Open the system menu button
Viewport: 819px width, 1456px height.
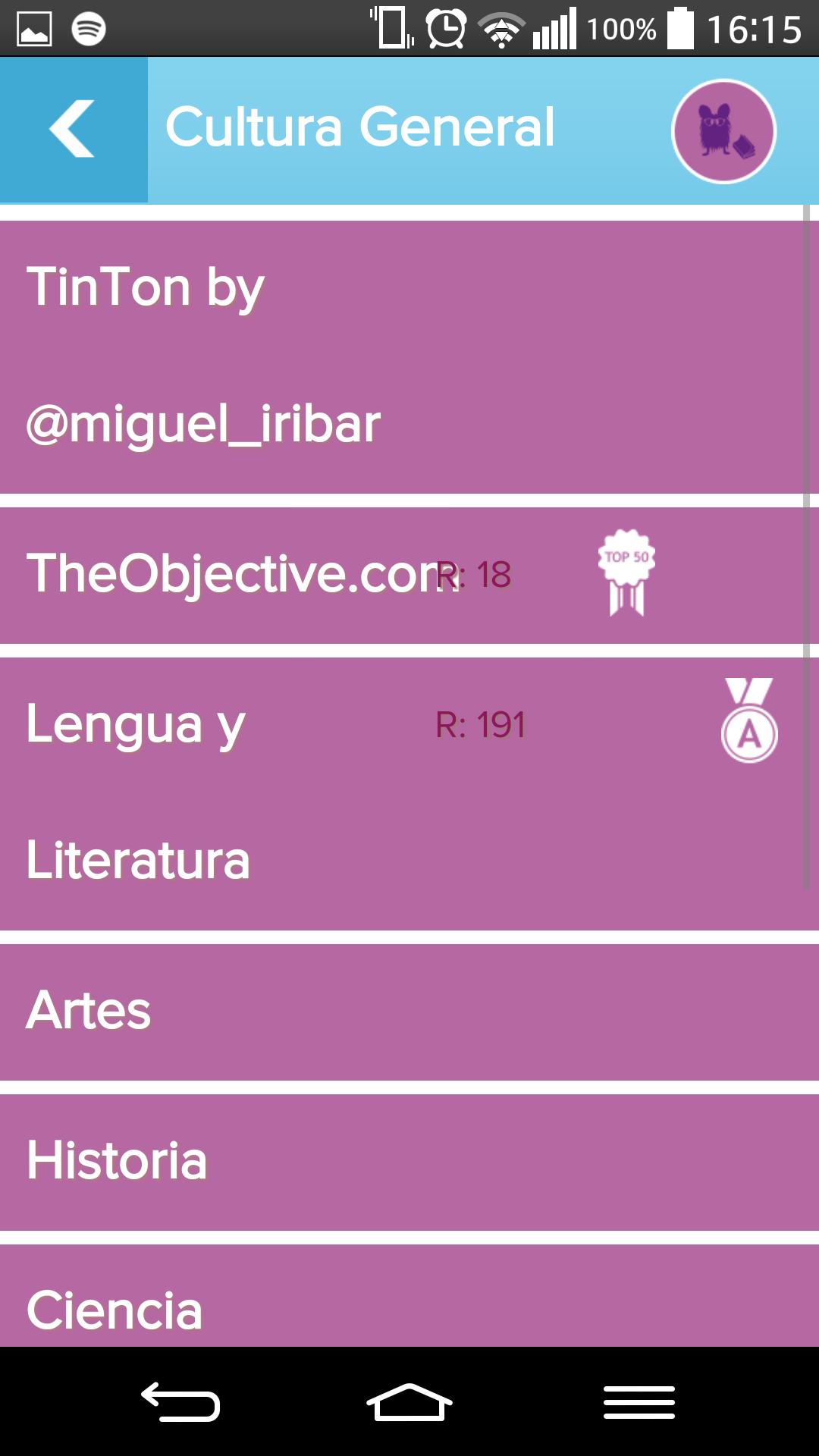(639, 1402)
